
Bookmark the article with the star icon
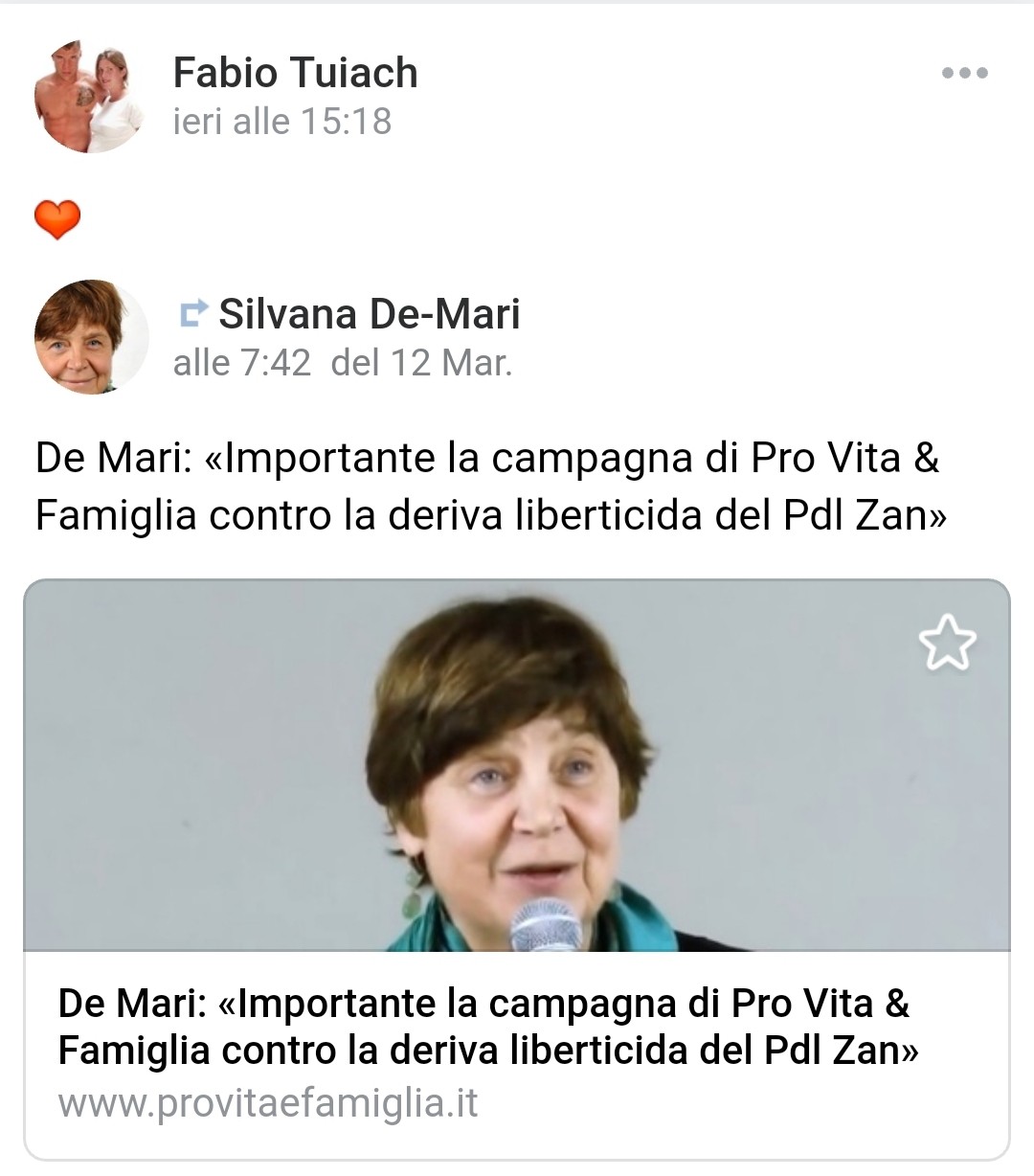pyautogui.click(x=947, y=643)
